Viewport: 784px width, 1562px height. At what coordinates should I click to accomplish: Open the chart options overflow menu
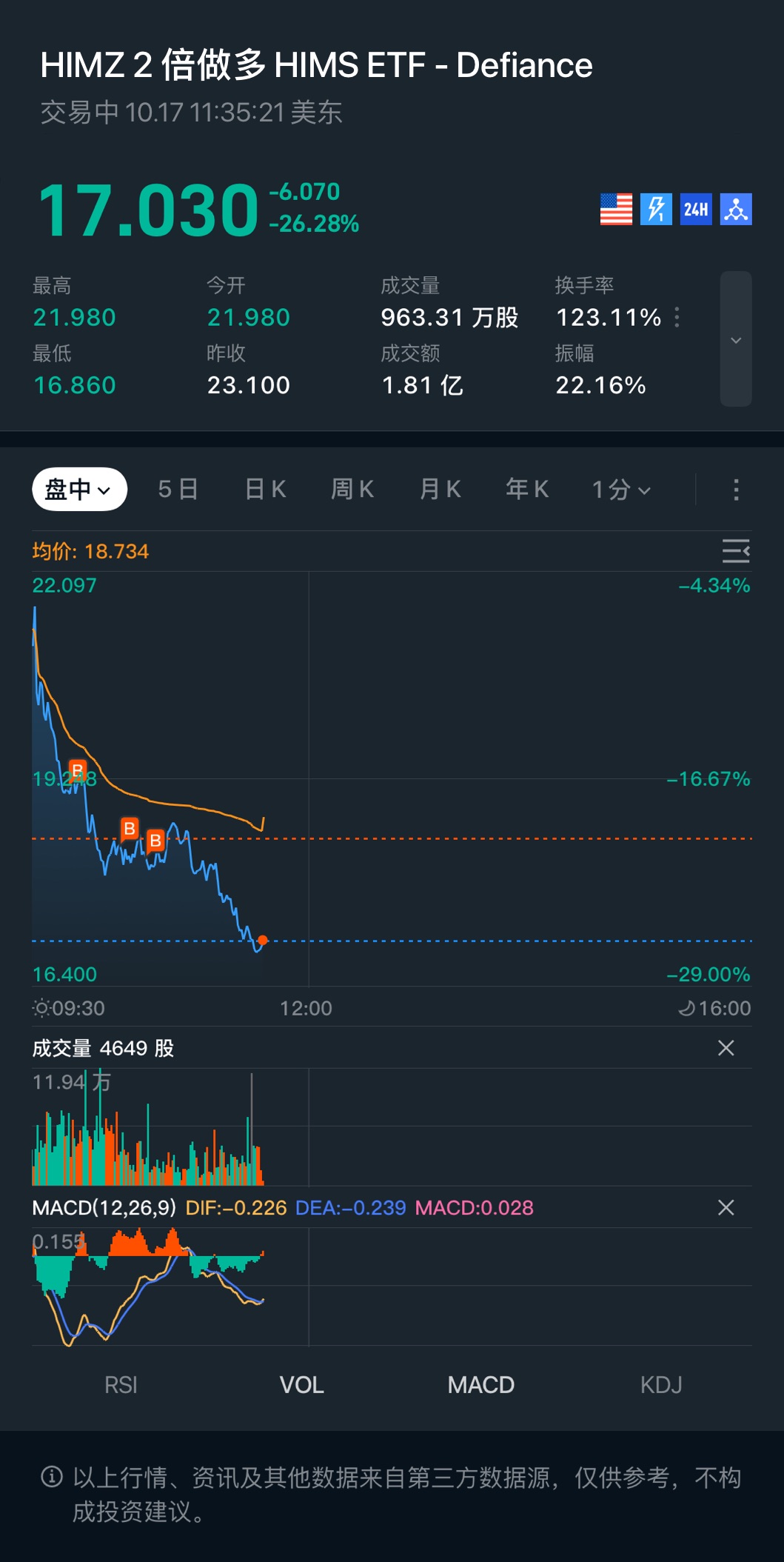[735, 490]
